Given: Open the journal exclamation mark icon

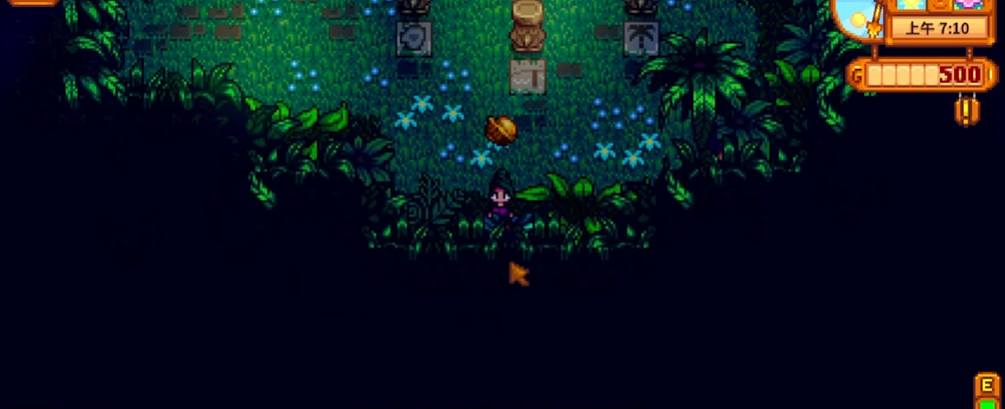Looking at the screenshot, I should click(967, 110).
